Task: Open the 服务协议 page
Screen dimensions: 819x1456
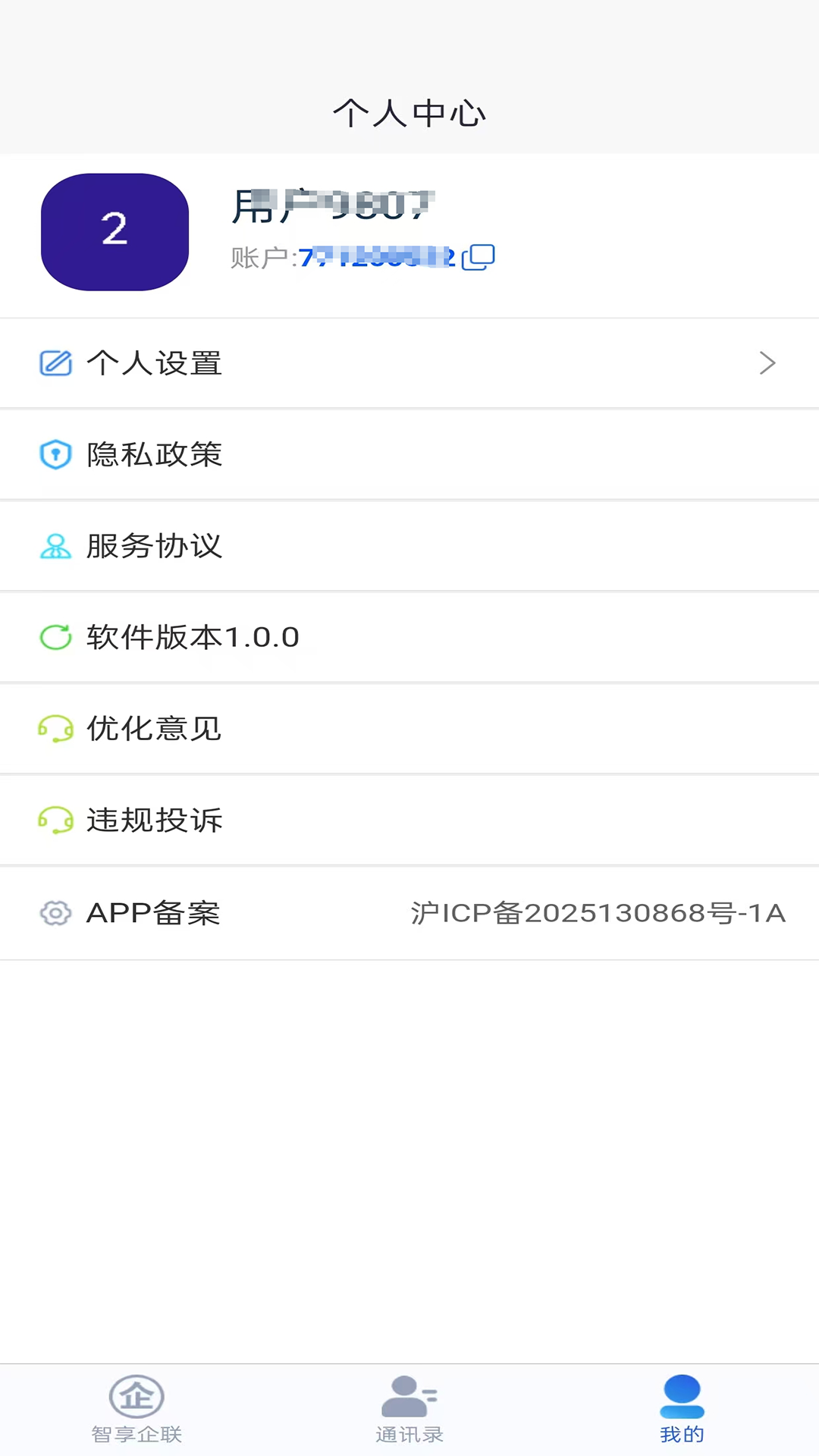Action: click(x=155, y=546)
